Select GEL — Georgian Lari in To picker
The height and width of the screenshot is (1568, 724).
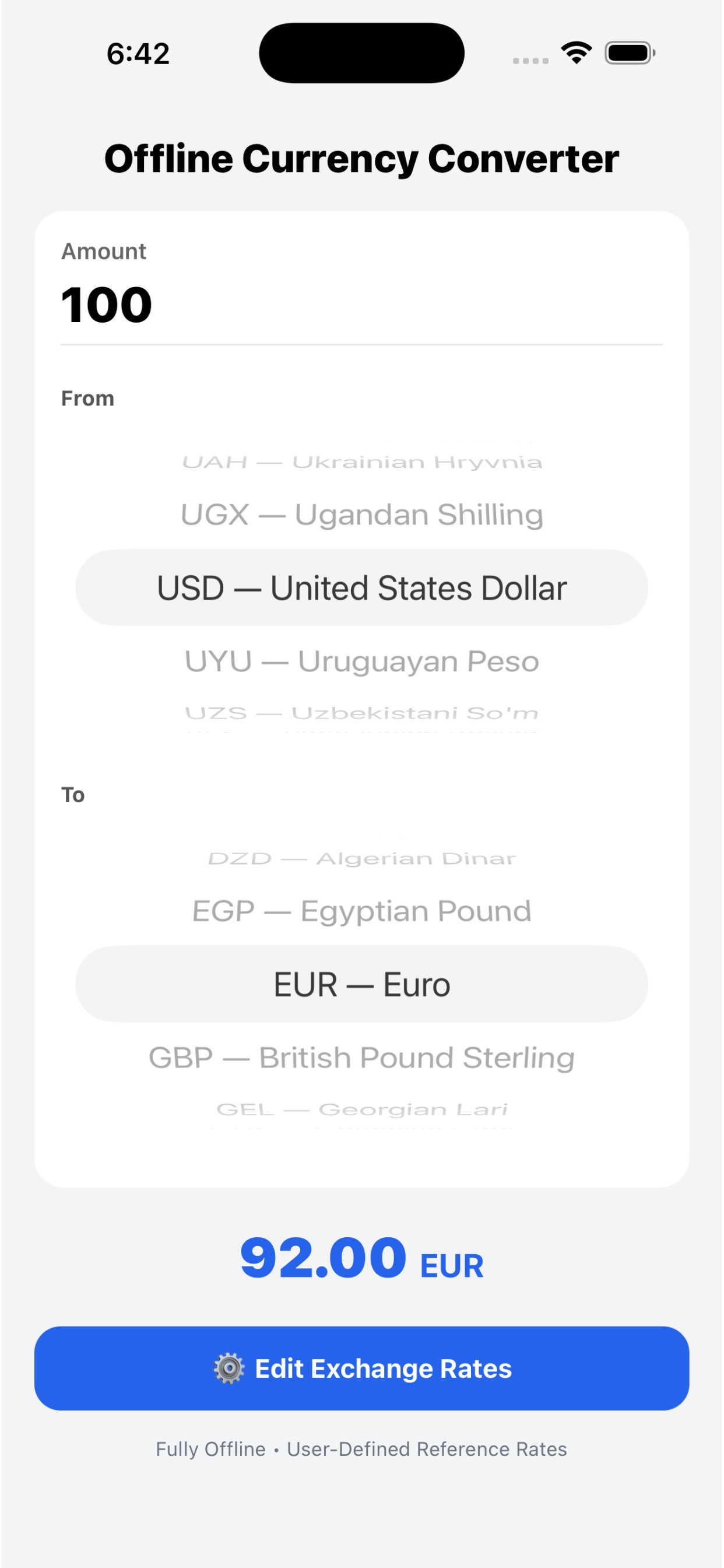(361, 1109)
